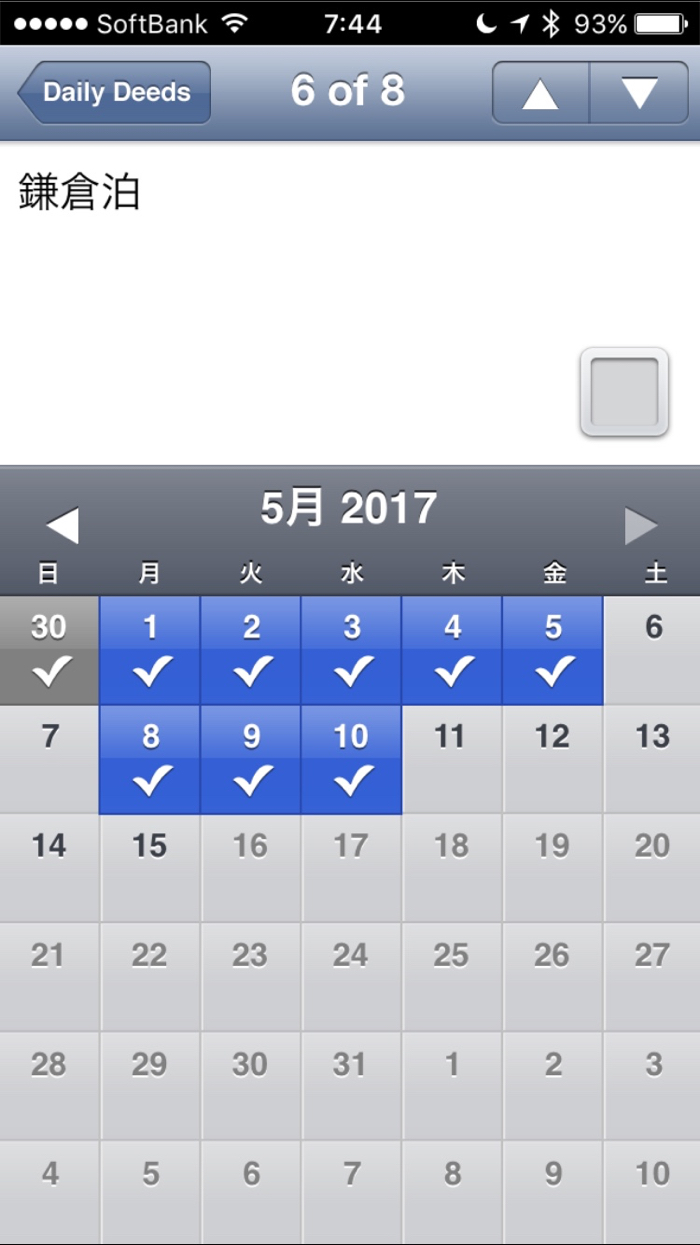Select May 1 on the calendar
The height and width of the screenshot is (1245, 700).
pos(150,650)
